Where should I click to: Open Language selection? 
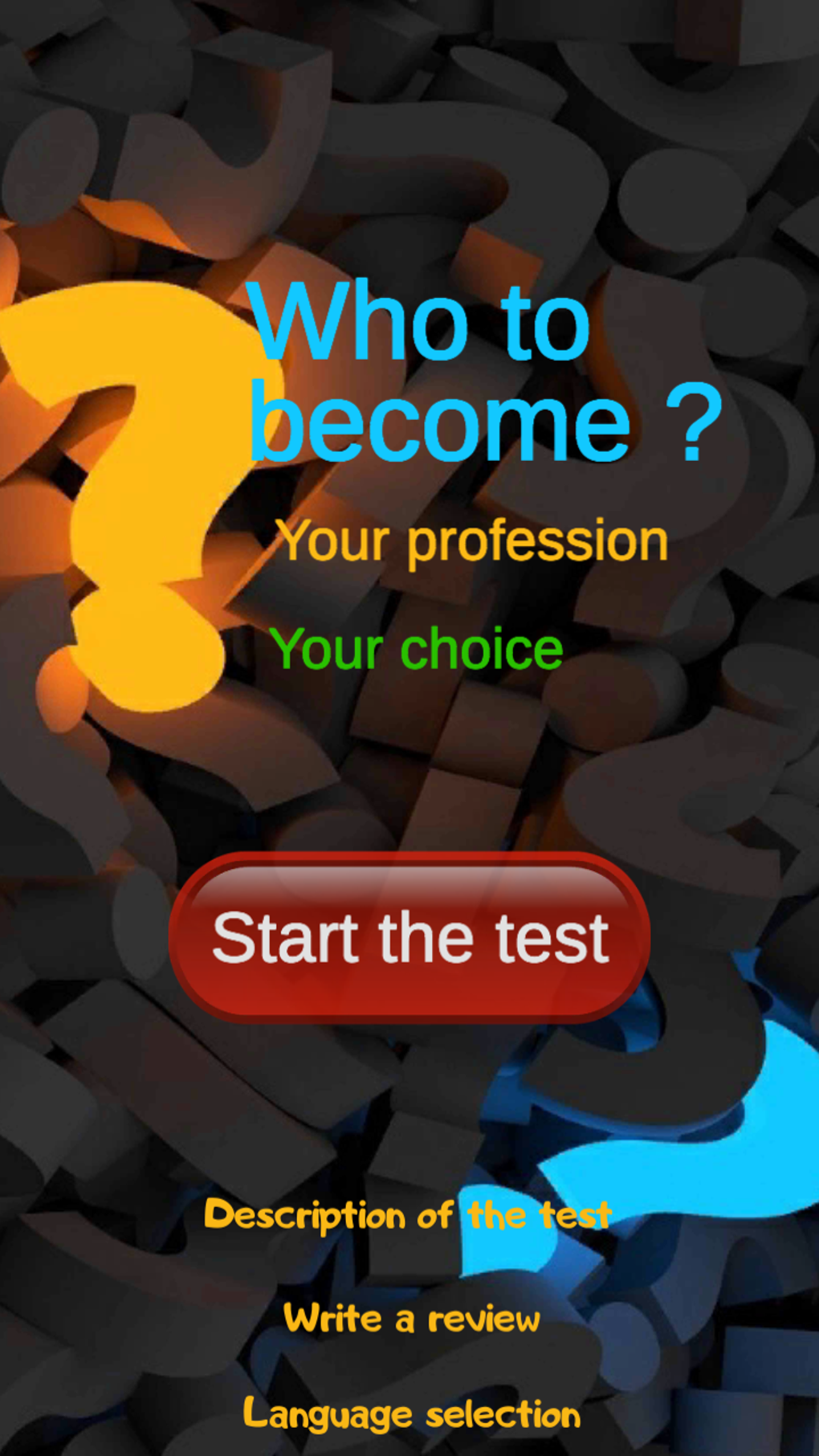point(411,1415)
